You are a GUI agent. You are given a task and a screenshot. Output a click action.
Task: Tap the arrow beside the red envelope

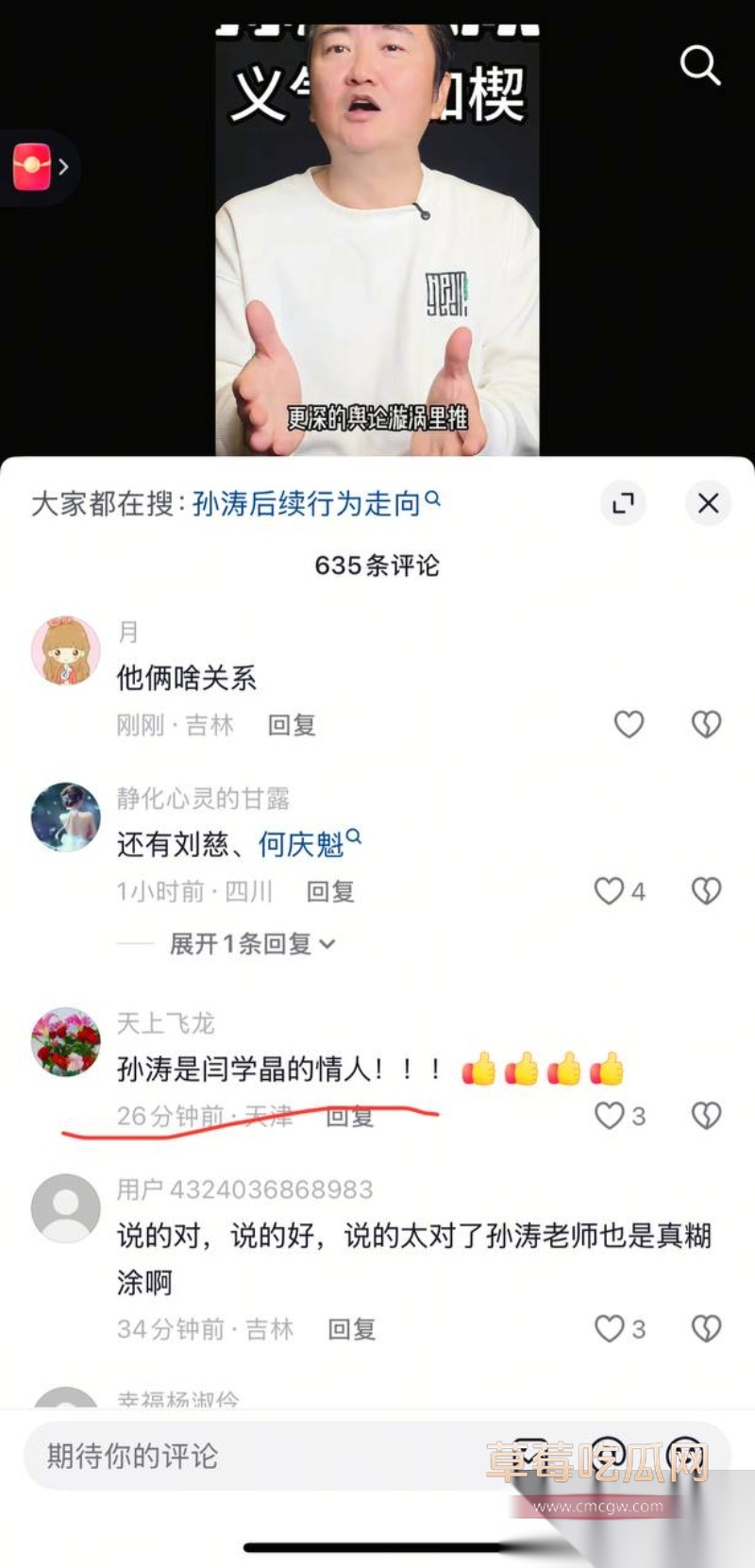(63, 166)
